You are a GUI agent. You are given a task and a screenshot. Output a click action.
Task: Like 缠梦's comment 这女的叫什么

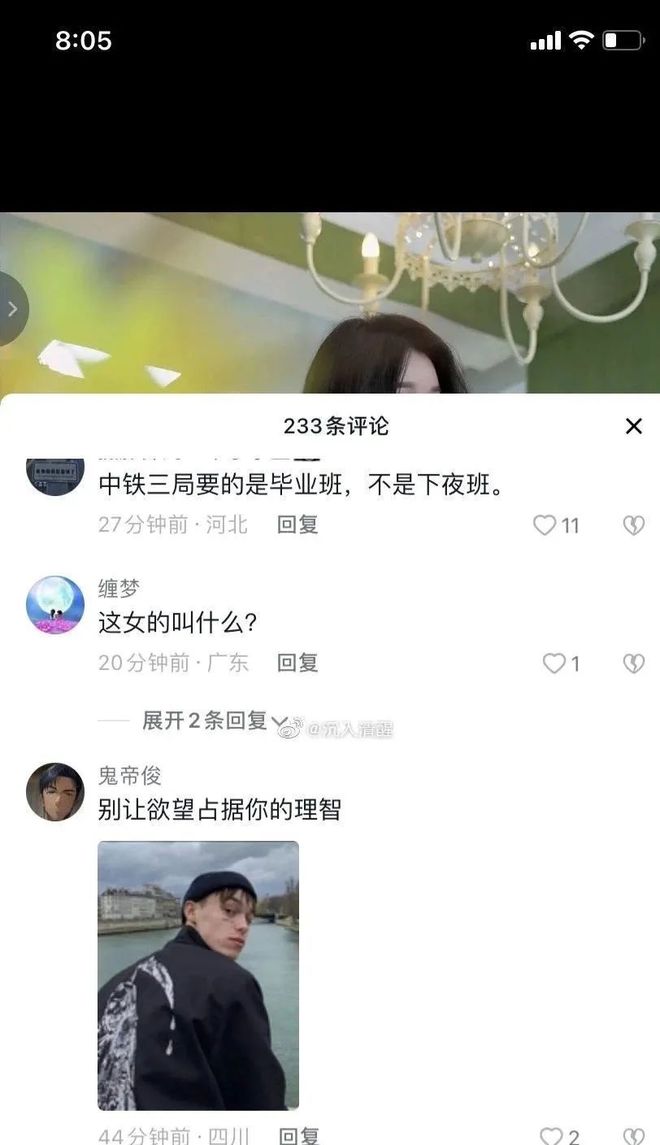554,663
